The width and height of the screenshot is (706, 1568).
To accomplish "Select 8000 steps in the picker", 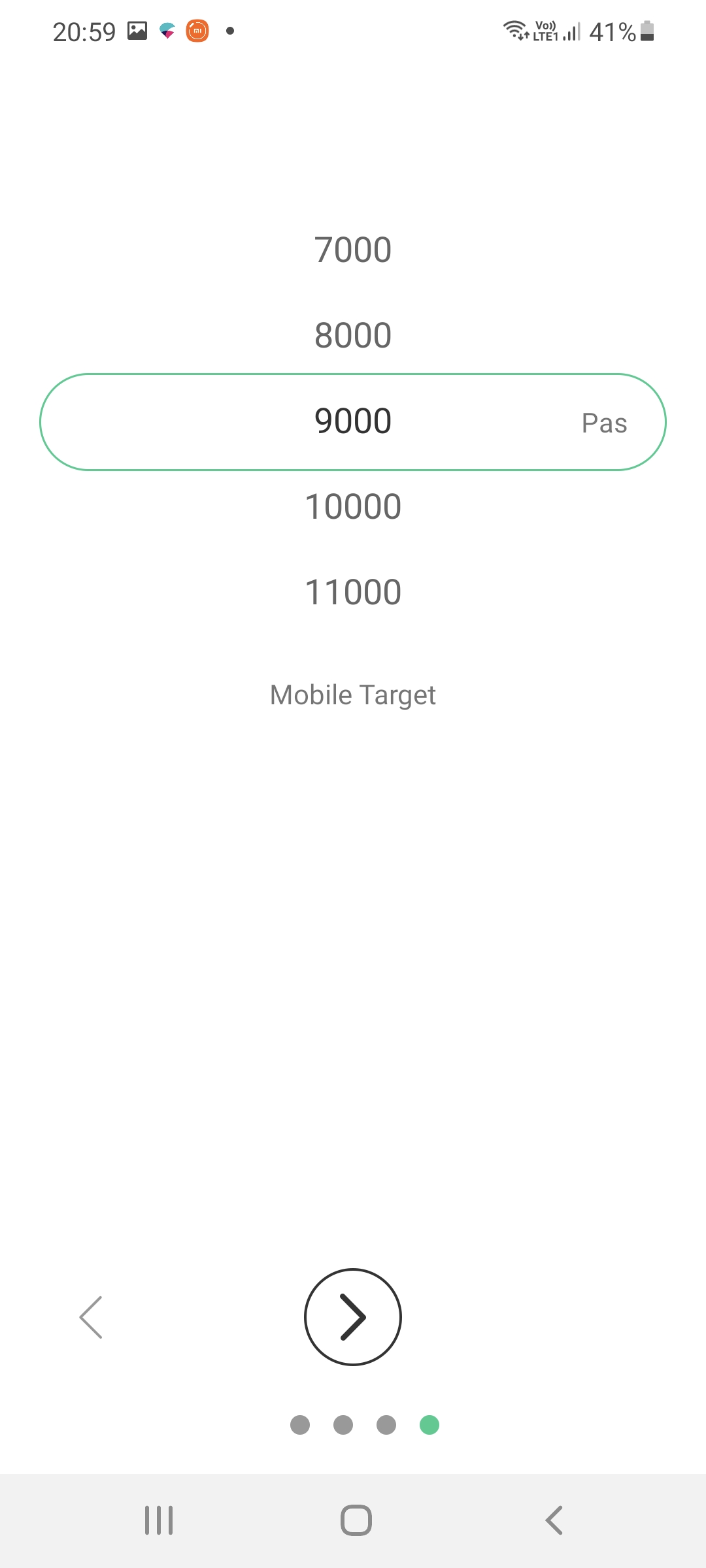I will tap(353, 335).
